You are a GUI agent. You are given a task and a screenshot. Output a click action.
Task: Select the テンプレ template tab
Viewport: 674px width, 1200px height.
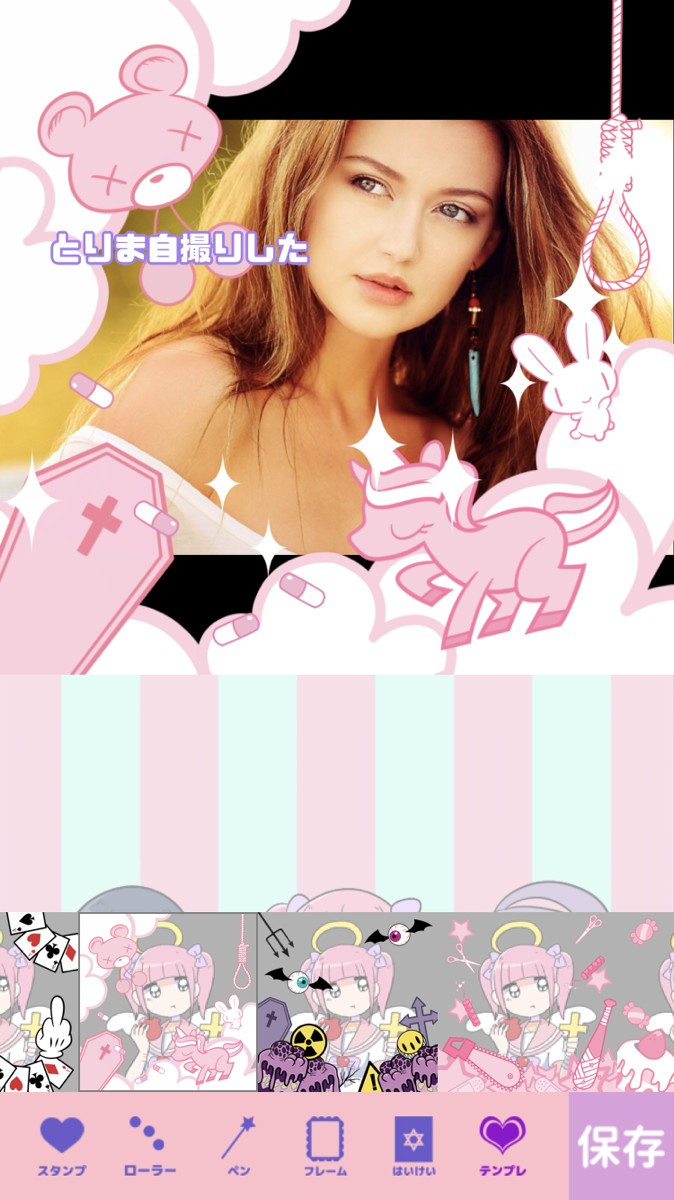pyautogui.click(x=503, y=1146)
